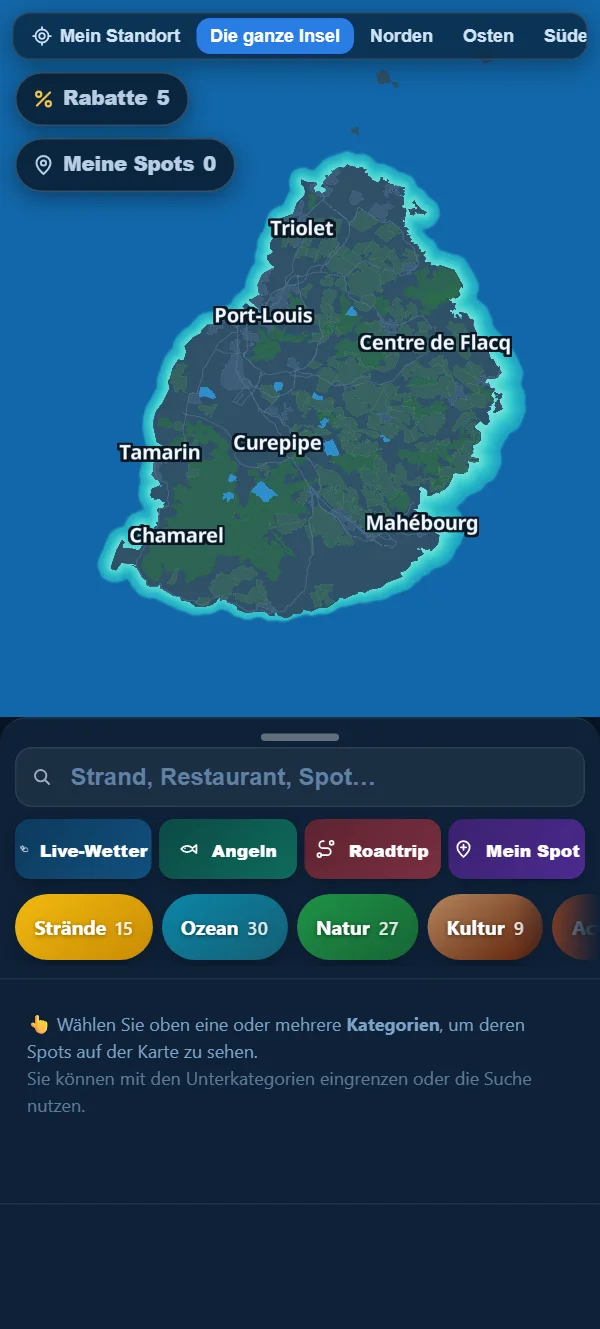Tap Mein Standort to locate me

pos(105,36)
